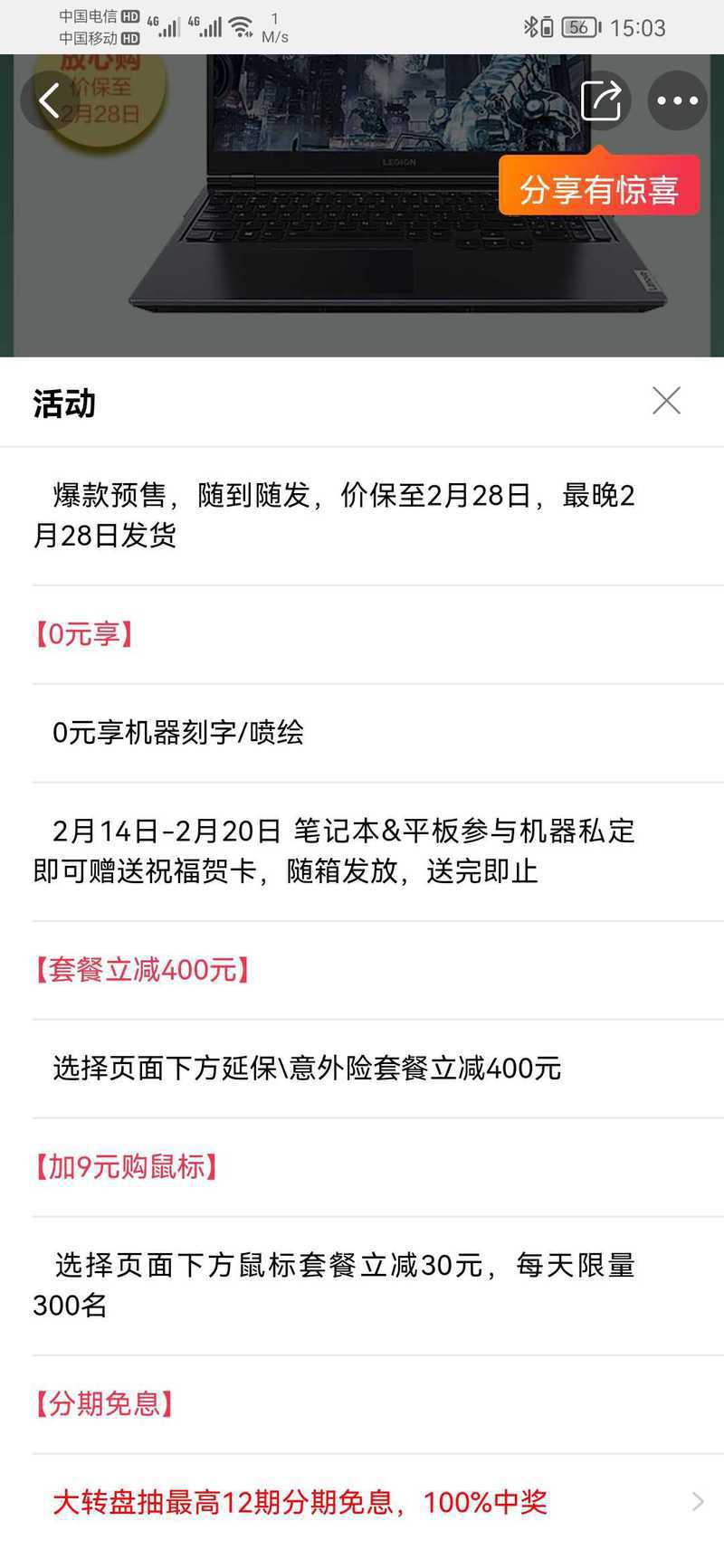Tap the 分享有惊喜 bubble
The height and width of the screenshot is (1568, 724).
(599, 188)
